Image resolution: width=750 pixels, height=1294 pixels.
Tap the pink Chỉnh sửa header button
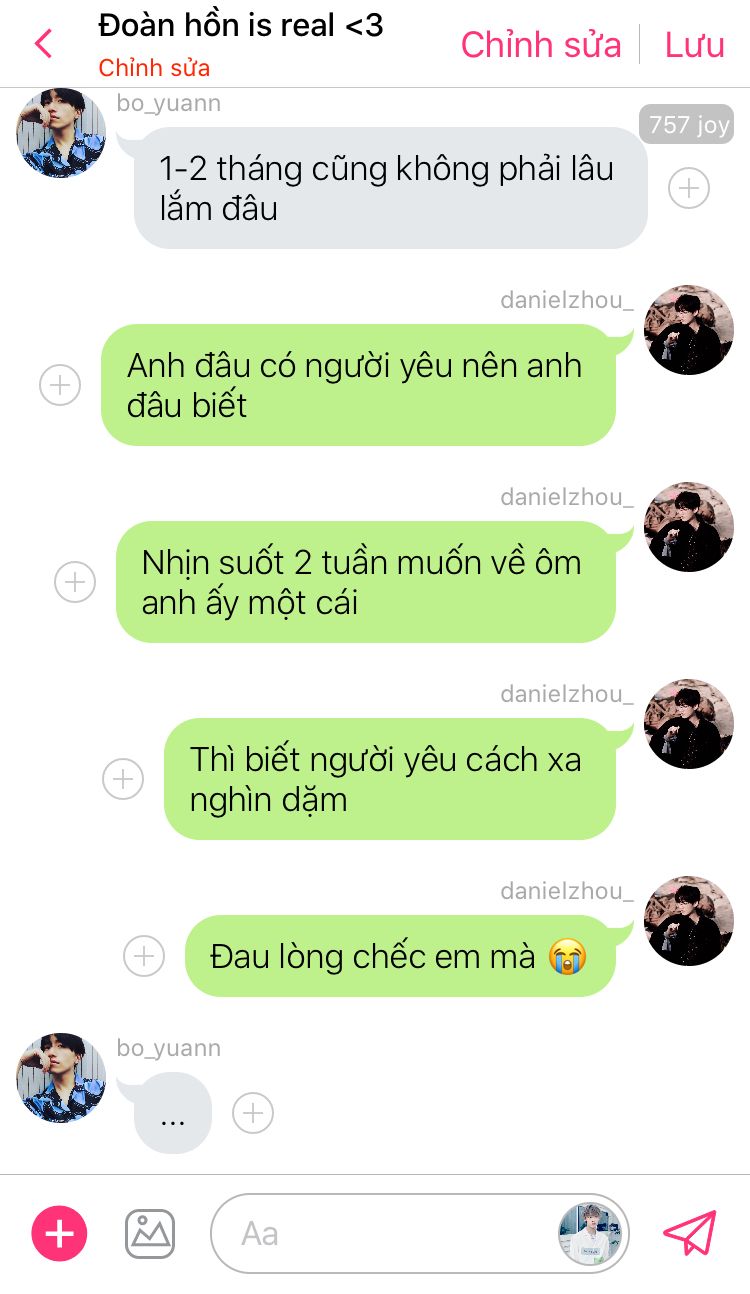(540, 45)
